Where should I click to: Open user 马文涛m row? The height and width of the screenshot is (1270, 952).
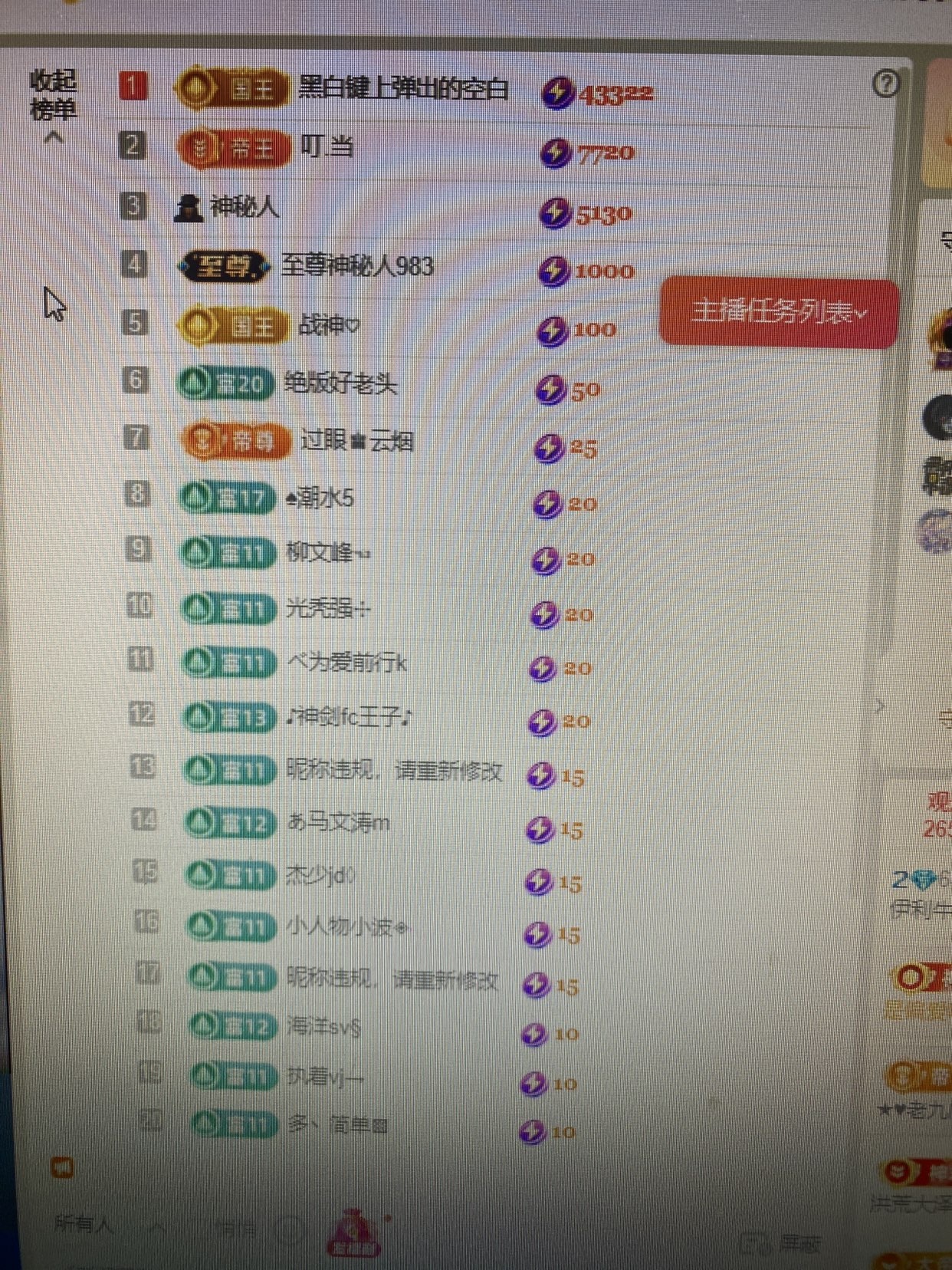tap(338, 823)
